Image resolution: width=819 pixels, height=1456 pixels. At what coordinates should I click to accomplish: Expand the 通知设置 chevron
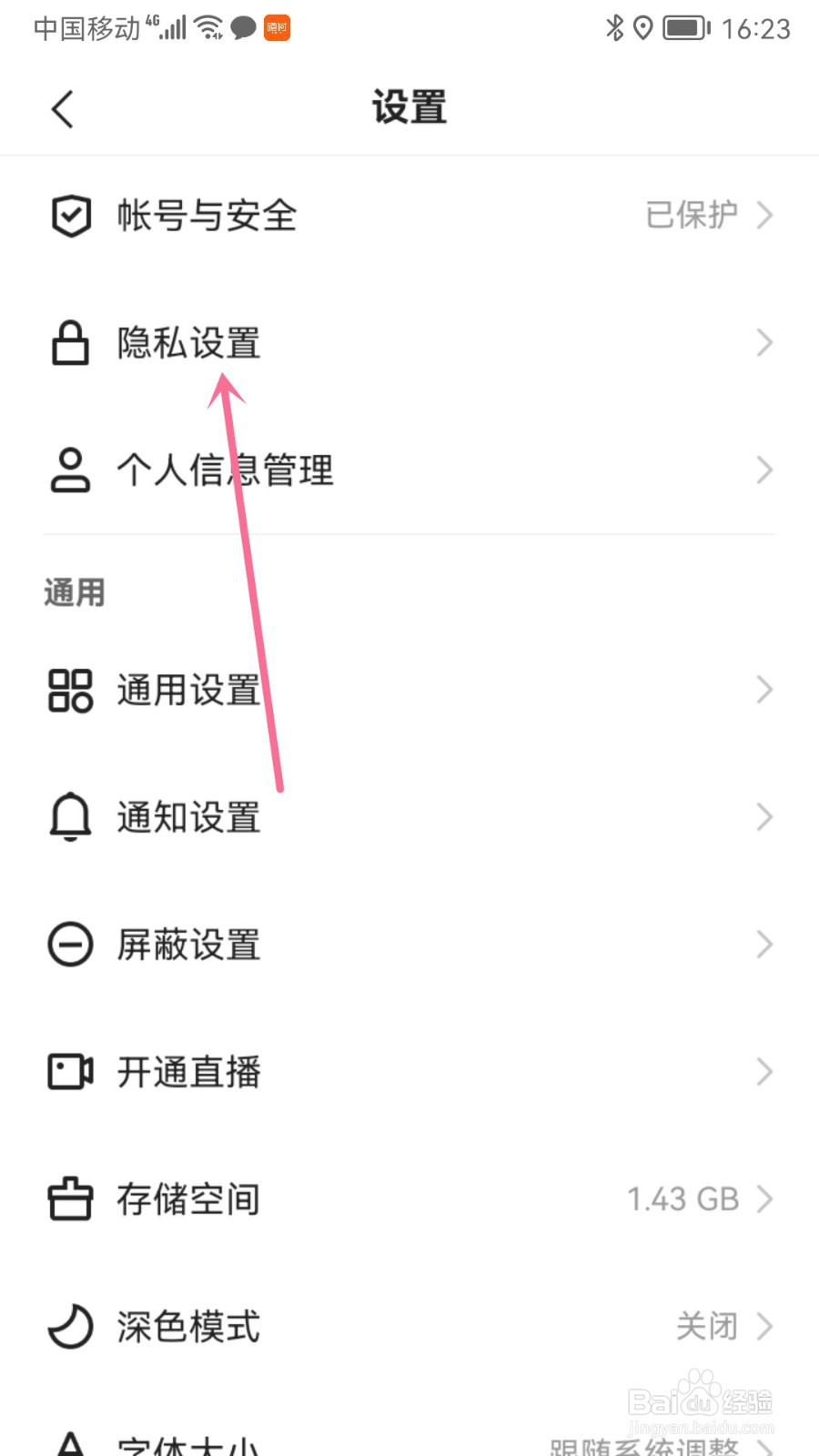763,817
